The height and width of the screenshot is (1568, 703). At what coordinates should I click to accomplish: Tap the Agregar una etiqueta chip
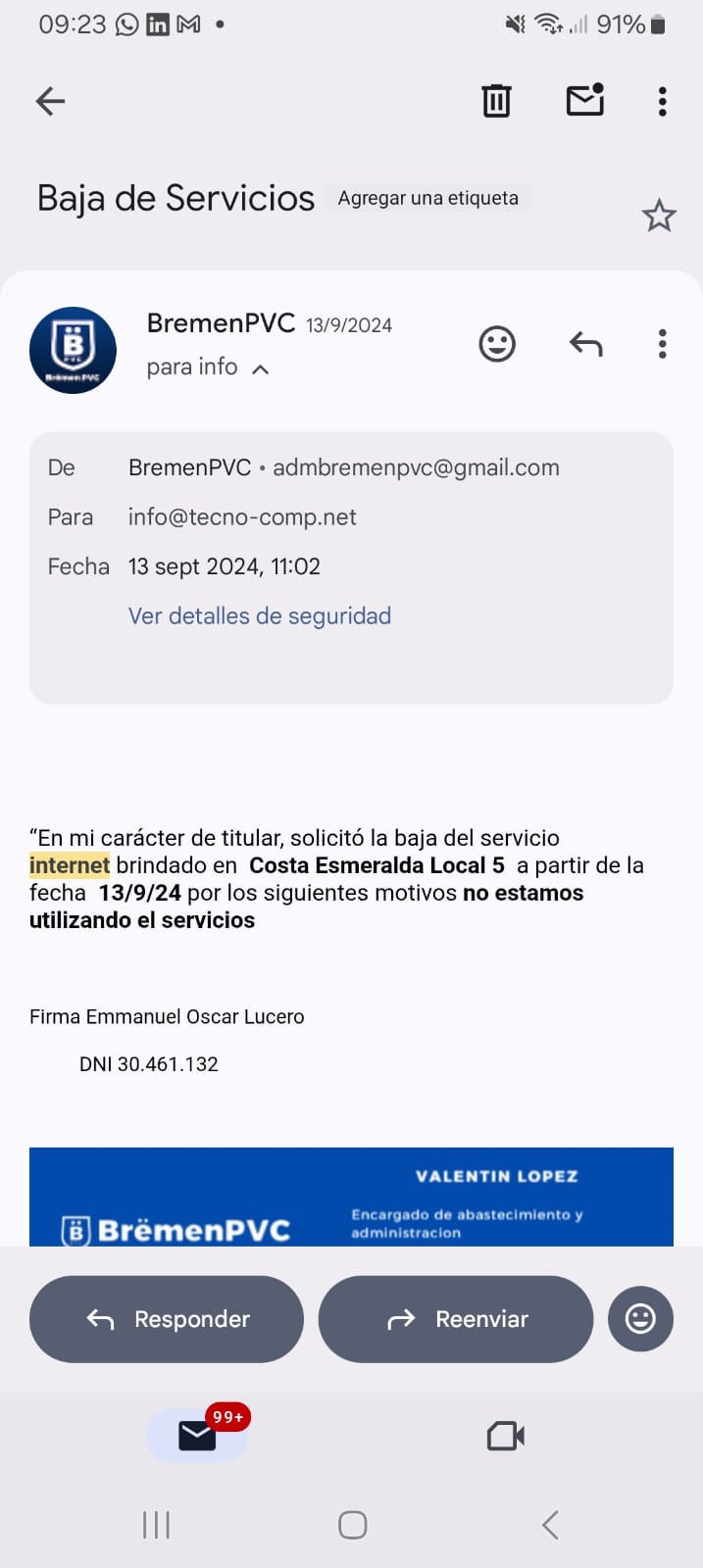[x=427, y=198]
